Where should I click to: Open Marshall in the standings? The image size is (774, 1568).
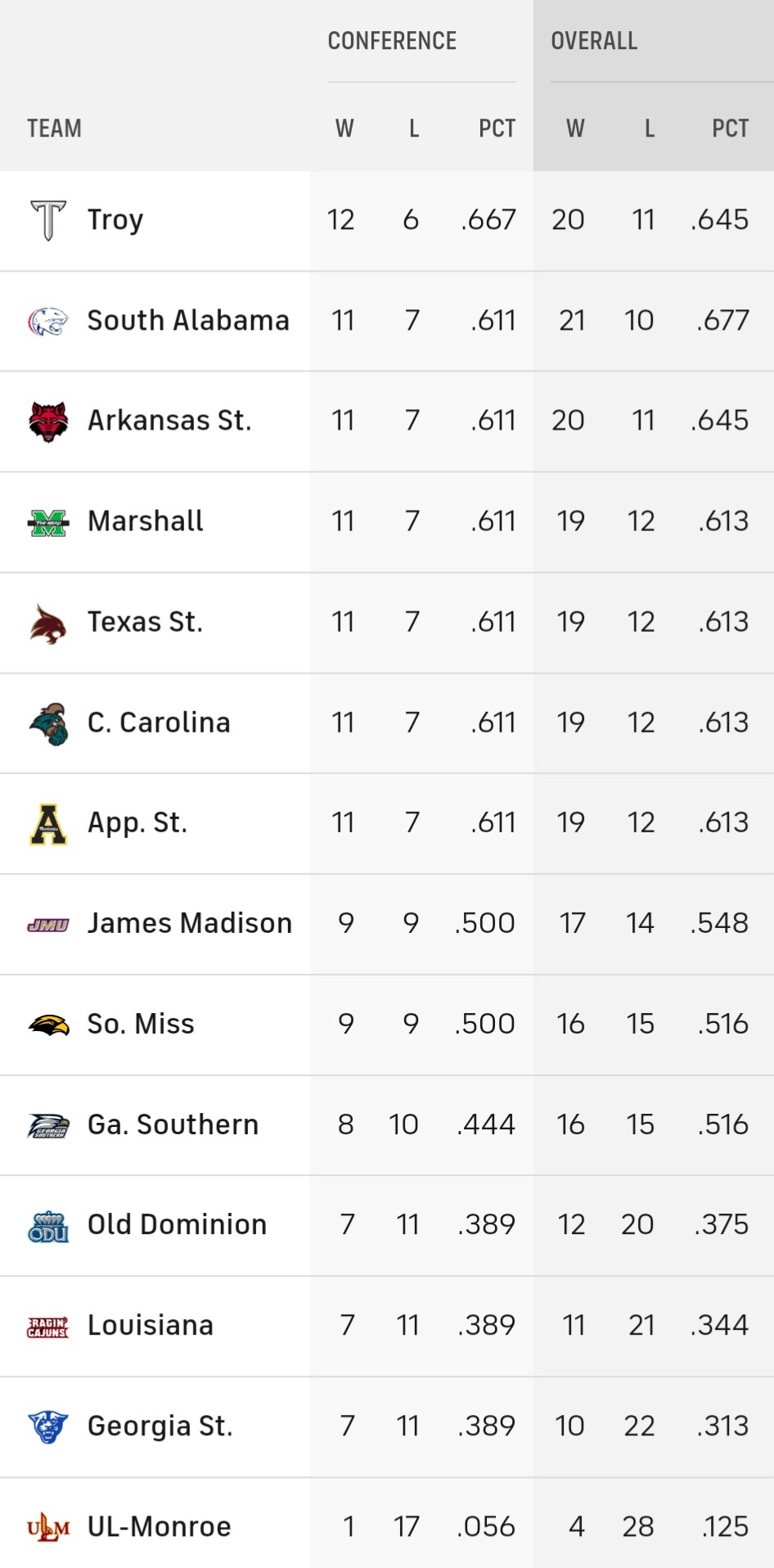click(x=145, y=521)
